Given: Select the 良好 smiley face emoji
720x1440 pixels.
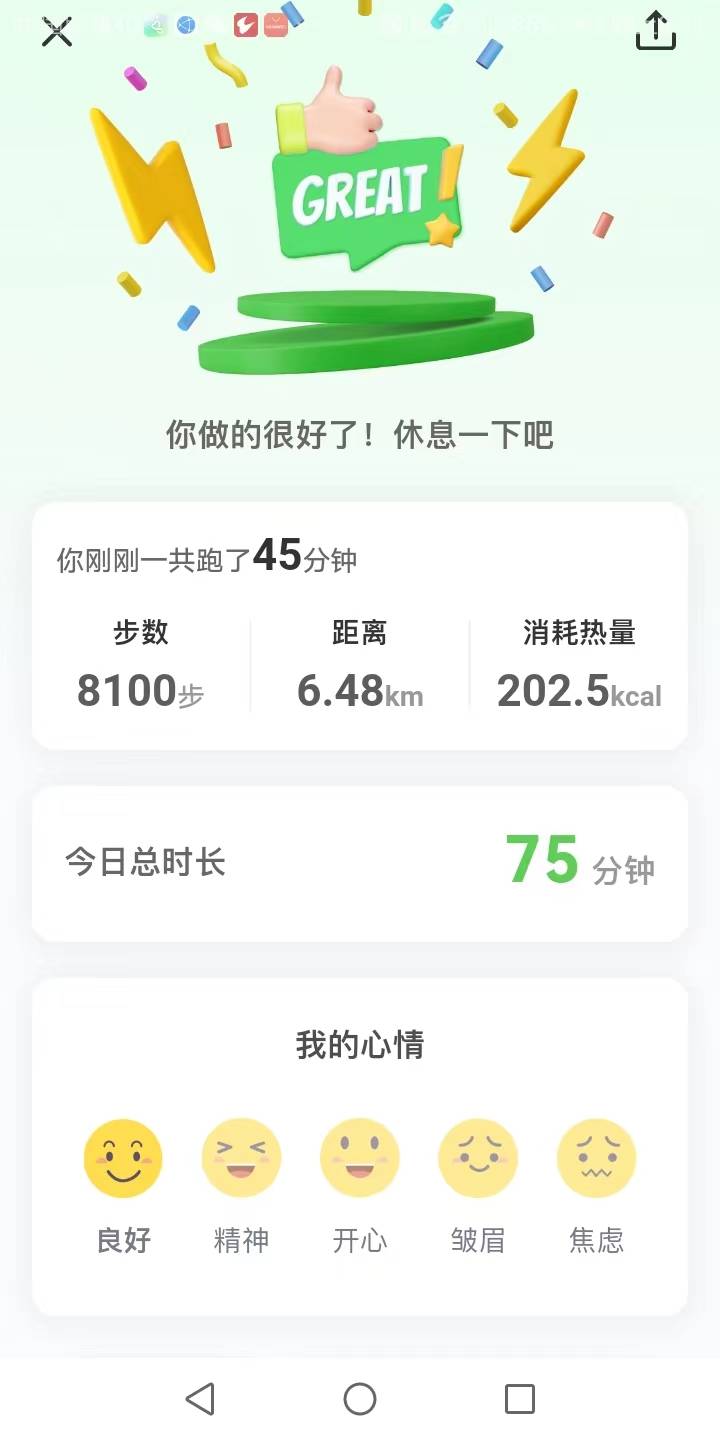Looking at the screenshot, I should pyautogui.click(x=122, y=1157).
